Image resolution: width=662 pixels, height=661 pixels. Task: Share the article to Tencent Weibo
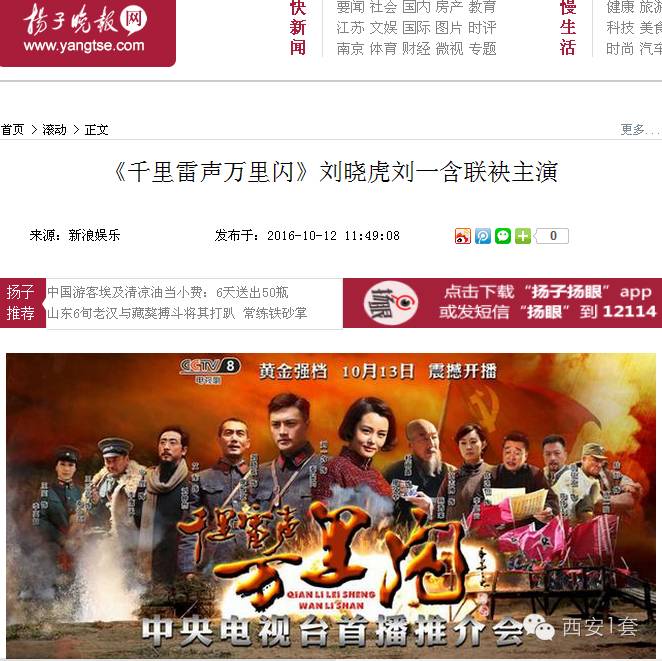point(482,236)
